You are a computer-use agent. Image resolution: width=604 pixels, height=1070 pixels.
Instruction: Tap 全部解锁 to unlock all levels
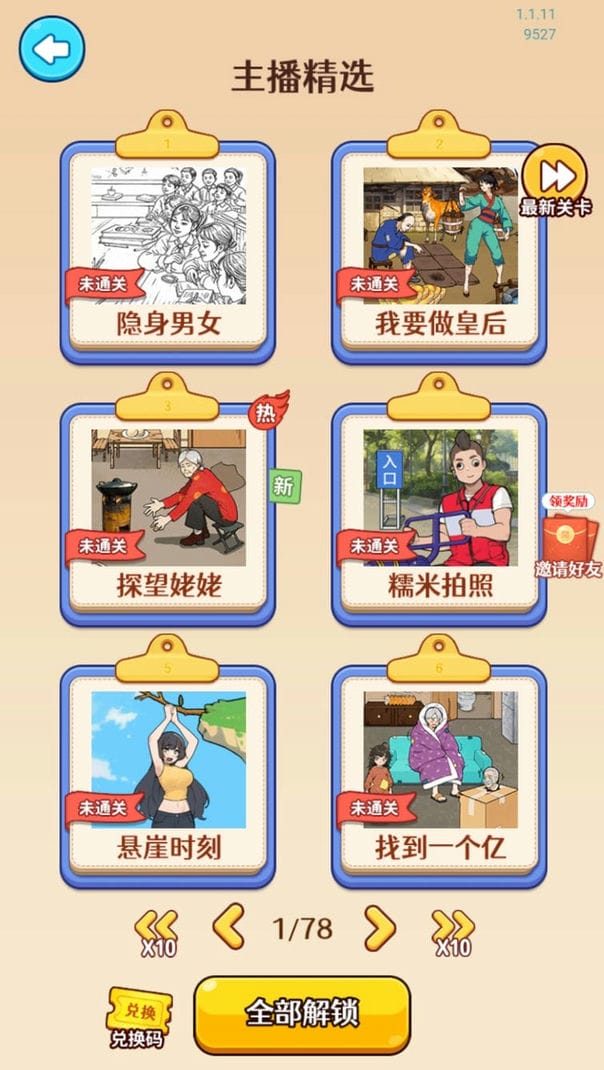pyautogui.click(x=302, y=1012)
